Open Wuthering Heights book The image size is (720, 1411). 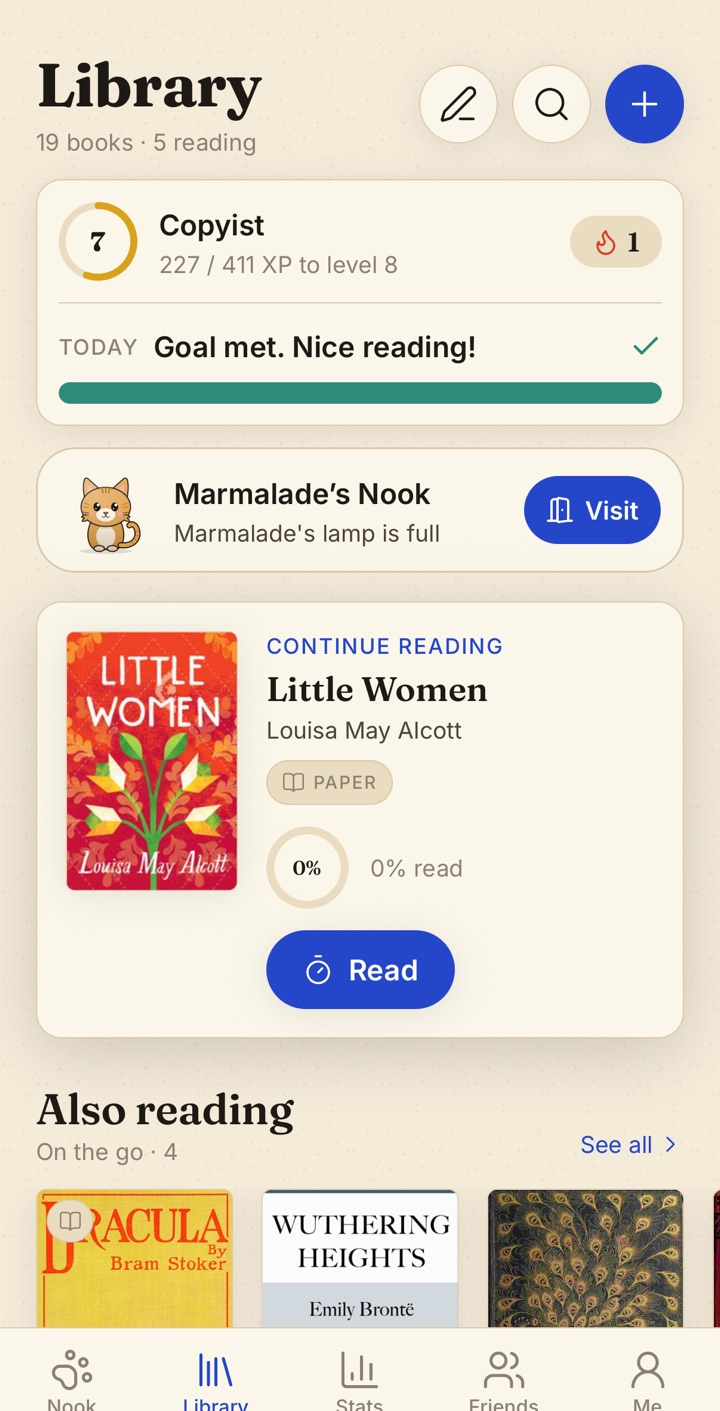360,1258
